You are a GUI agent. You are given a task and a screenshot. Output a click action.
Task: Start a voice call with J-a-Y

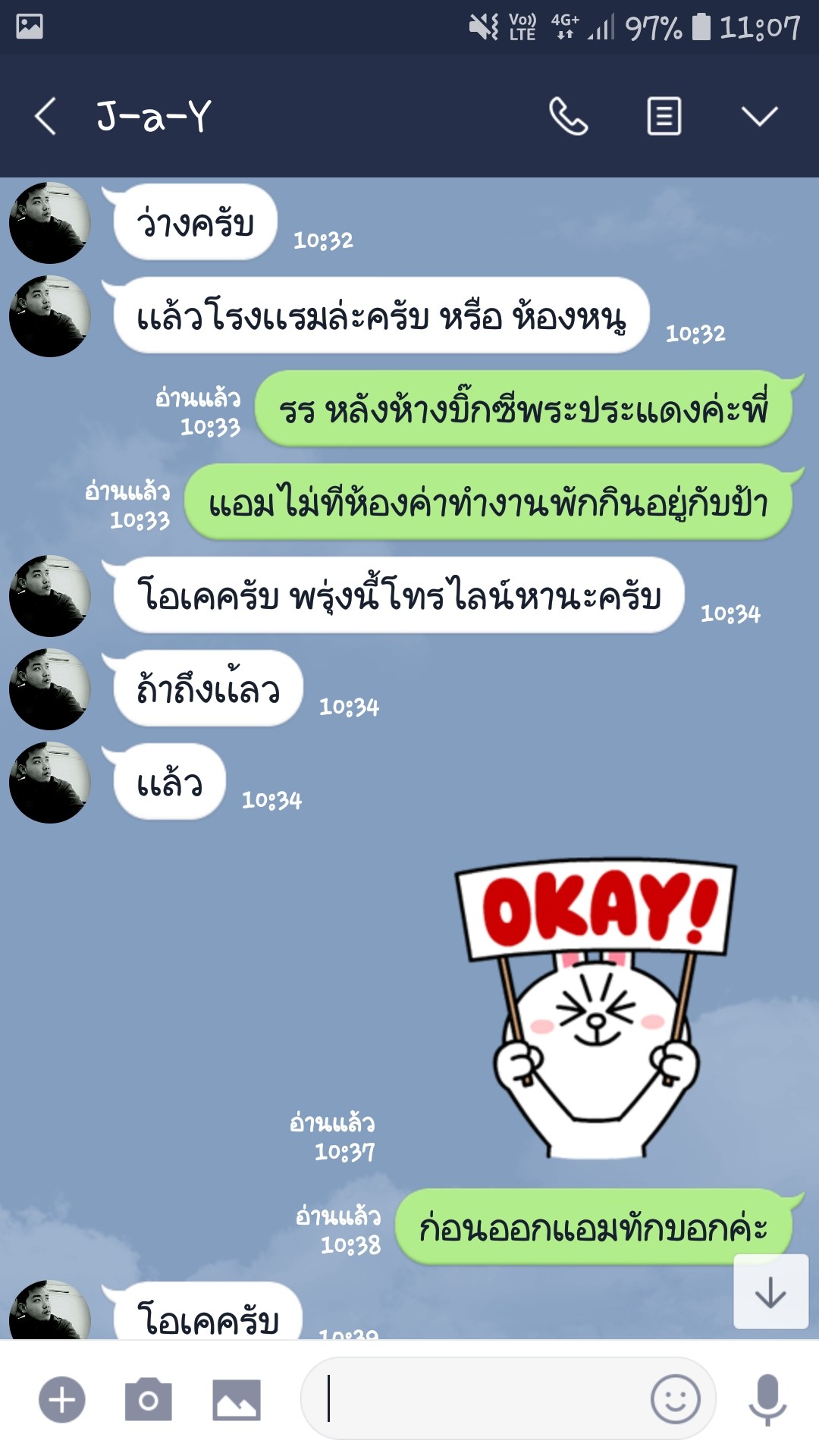[x=568, y=116]
